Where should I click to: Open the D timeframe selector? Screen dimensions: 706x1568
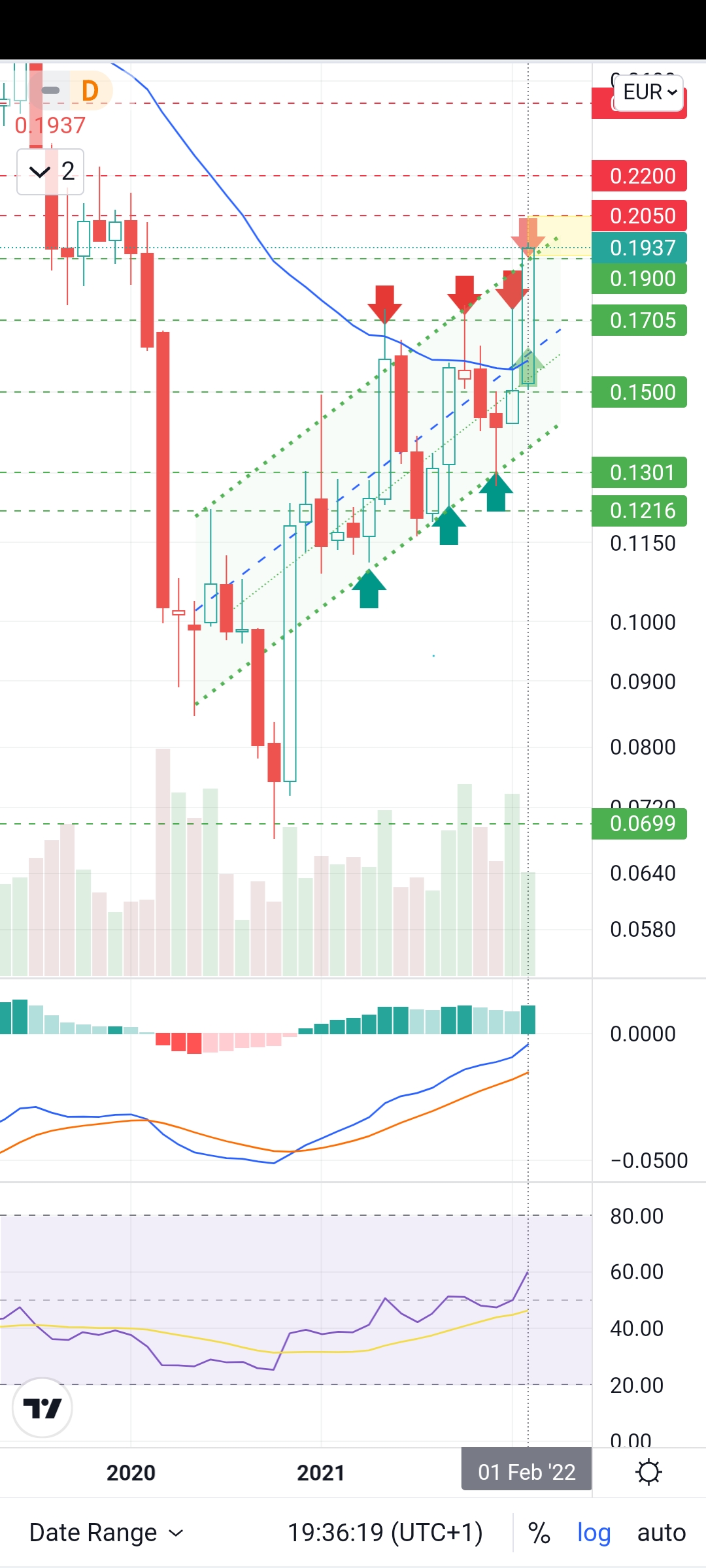[90, 91]
